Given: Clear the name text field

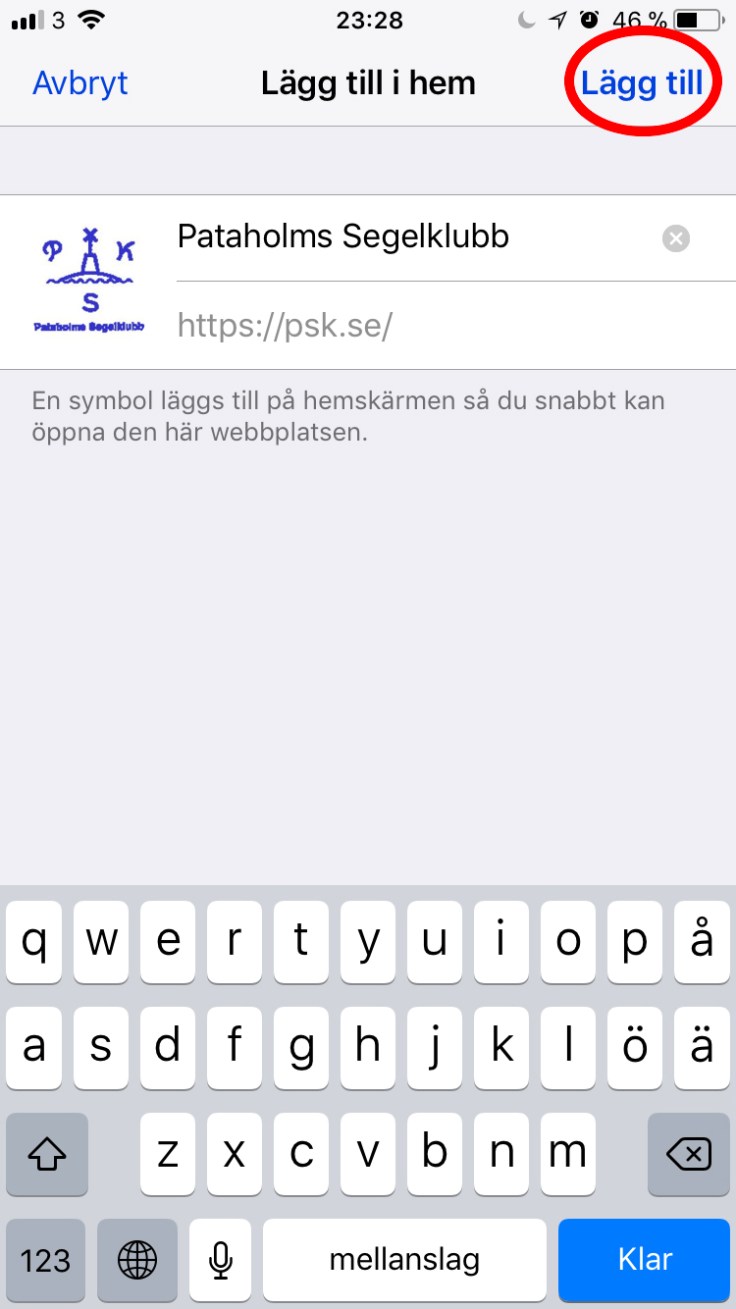Looking at the screenshot, I should (676, 239).
